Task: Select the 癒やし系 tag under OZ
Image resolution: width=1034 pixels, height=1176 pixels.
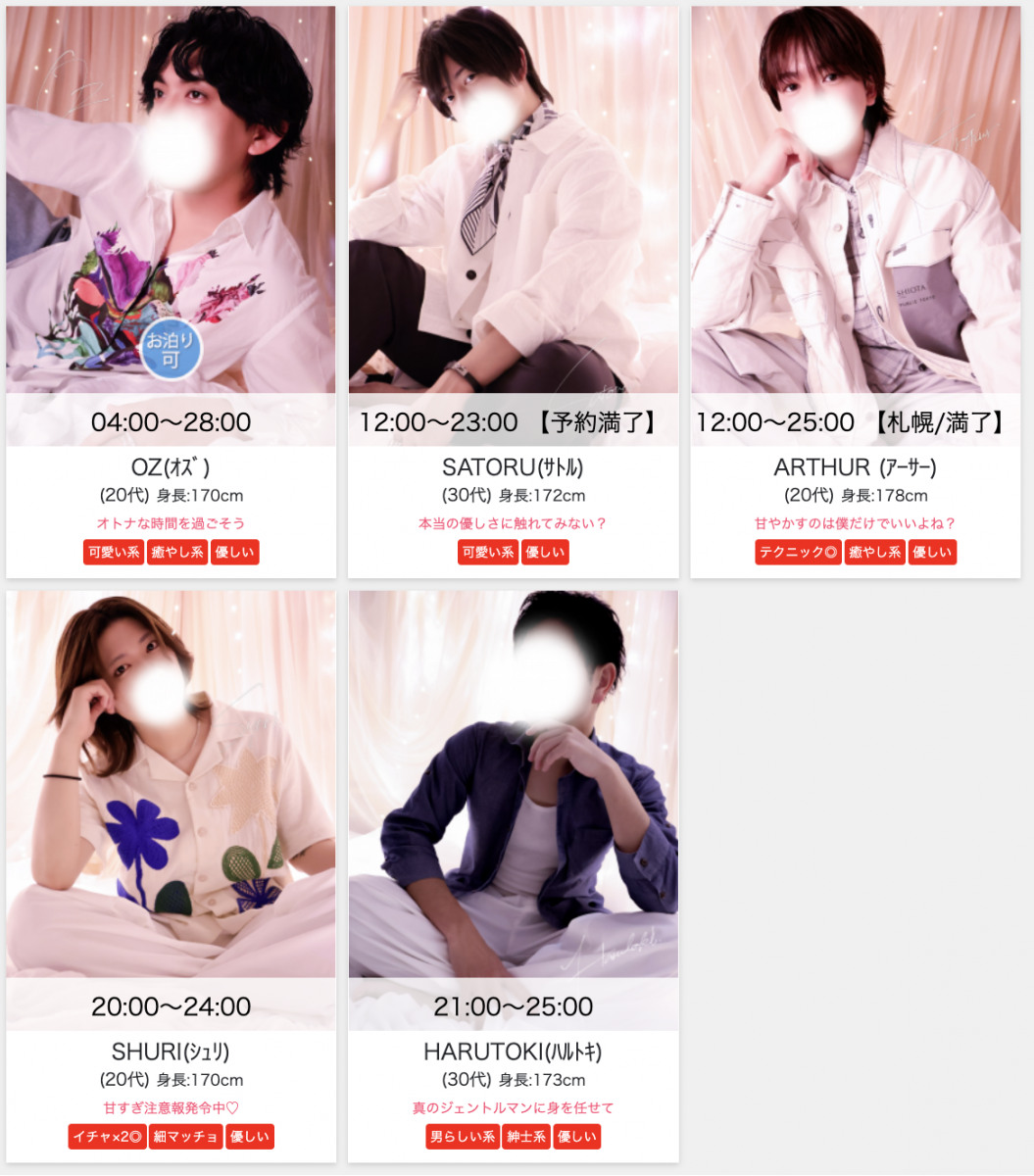Action: [176, 553]
